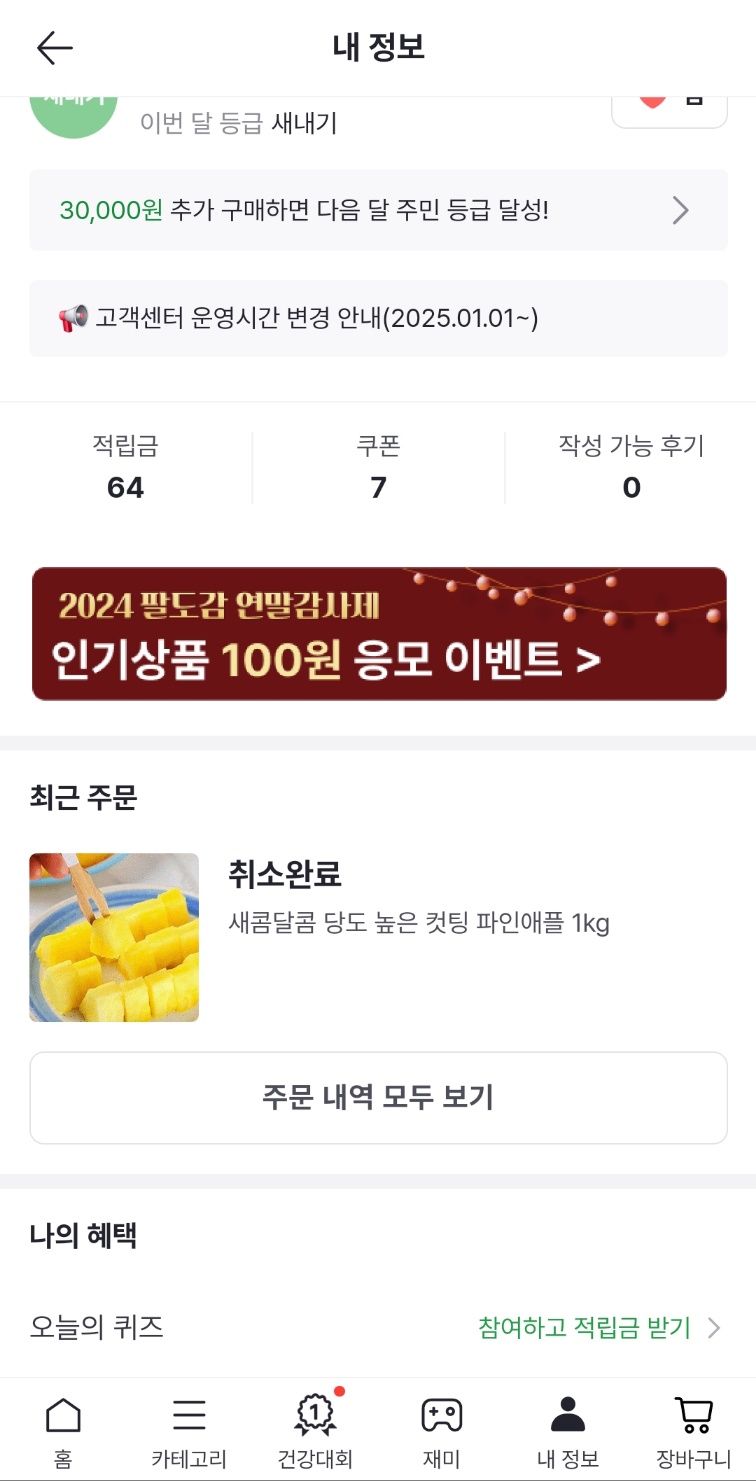Viewport: 756px width, 1481px height.
Task: Switch to the 재미 tab
Action: tap(441, 1430)
